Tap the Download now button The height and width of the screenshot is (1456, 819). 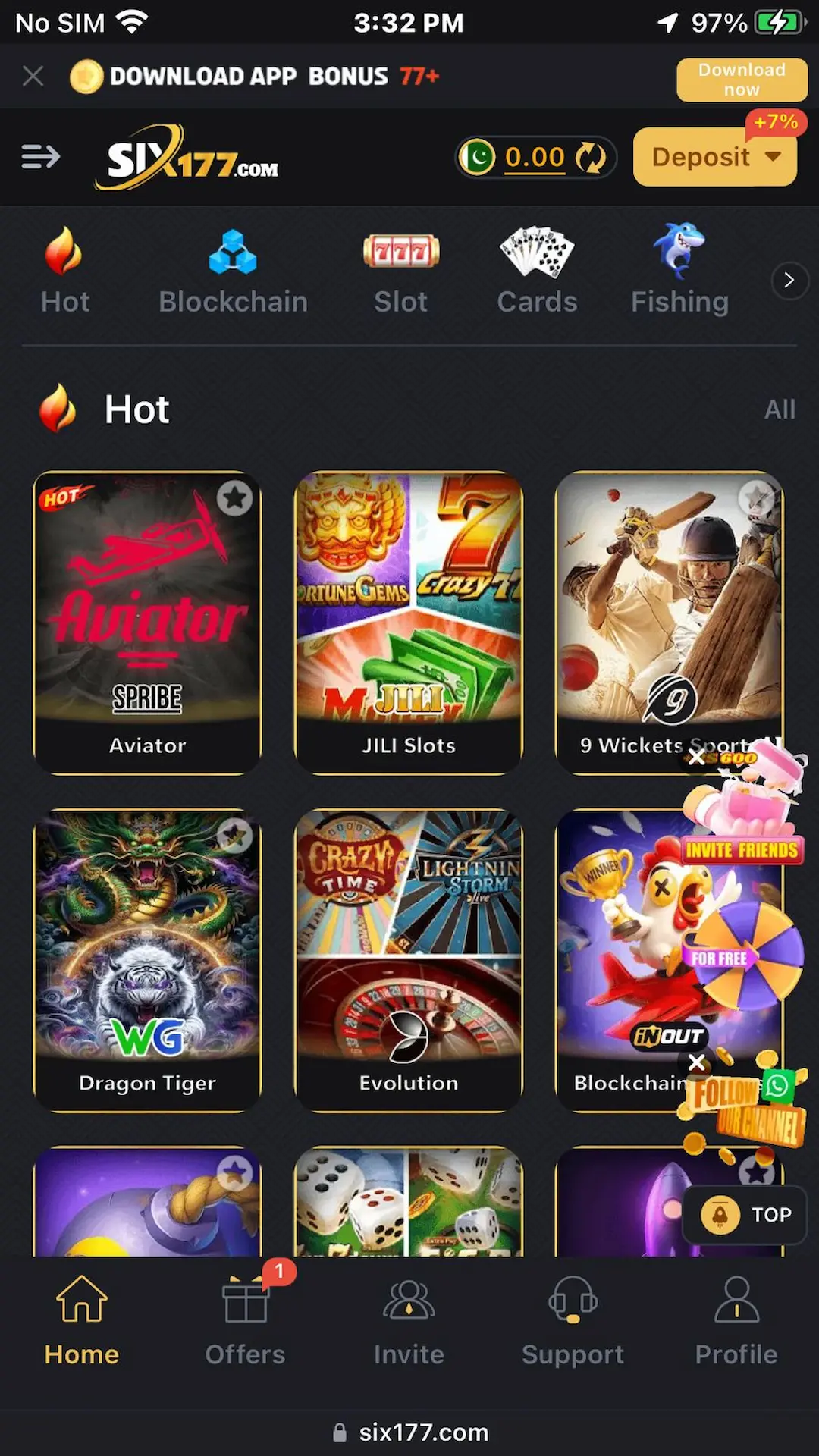pyautogui.click(x=741, y=80)
